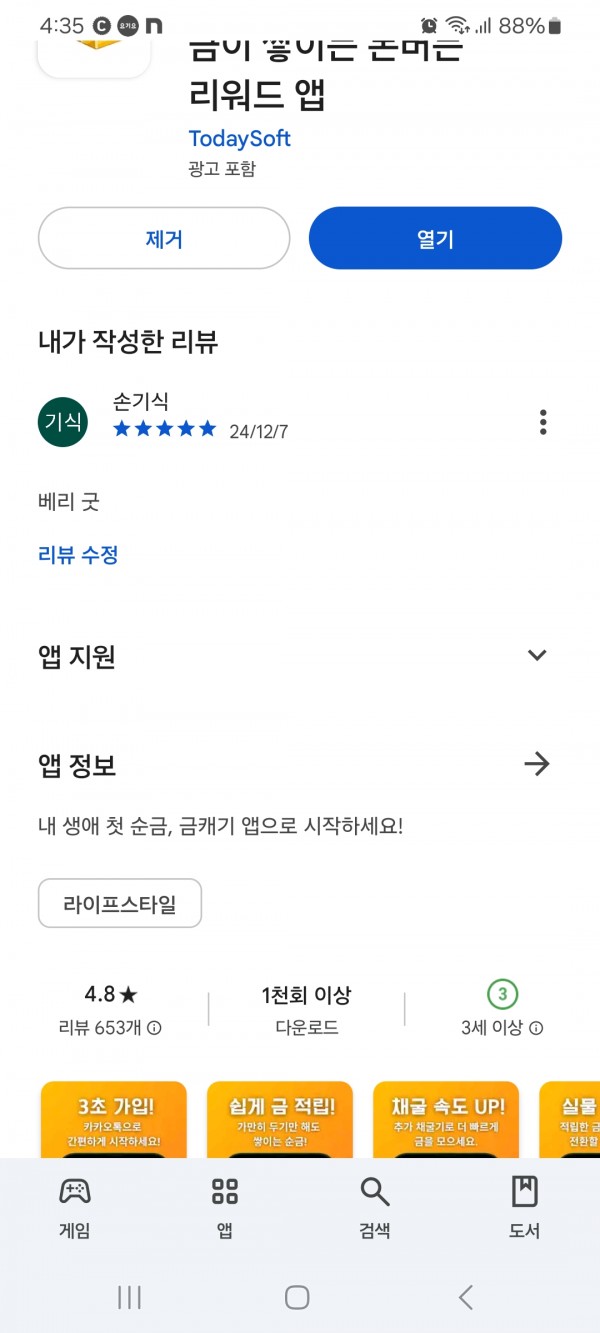600x1333 pixels.
Task: Switch to the 게임 tab
Action: pyautogui.click(x=75, y=1207)
